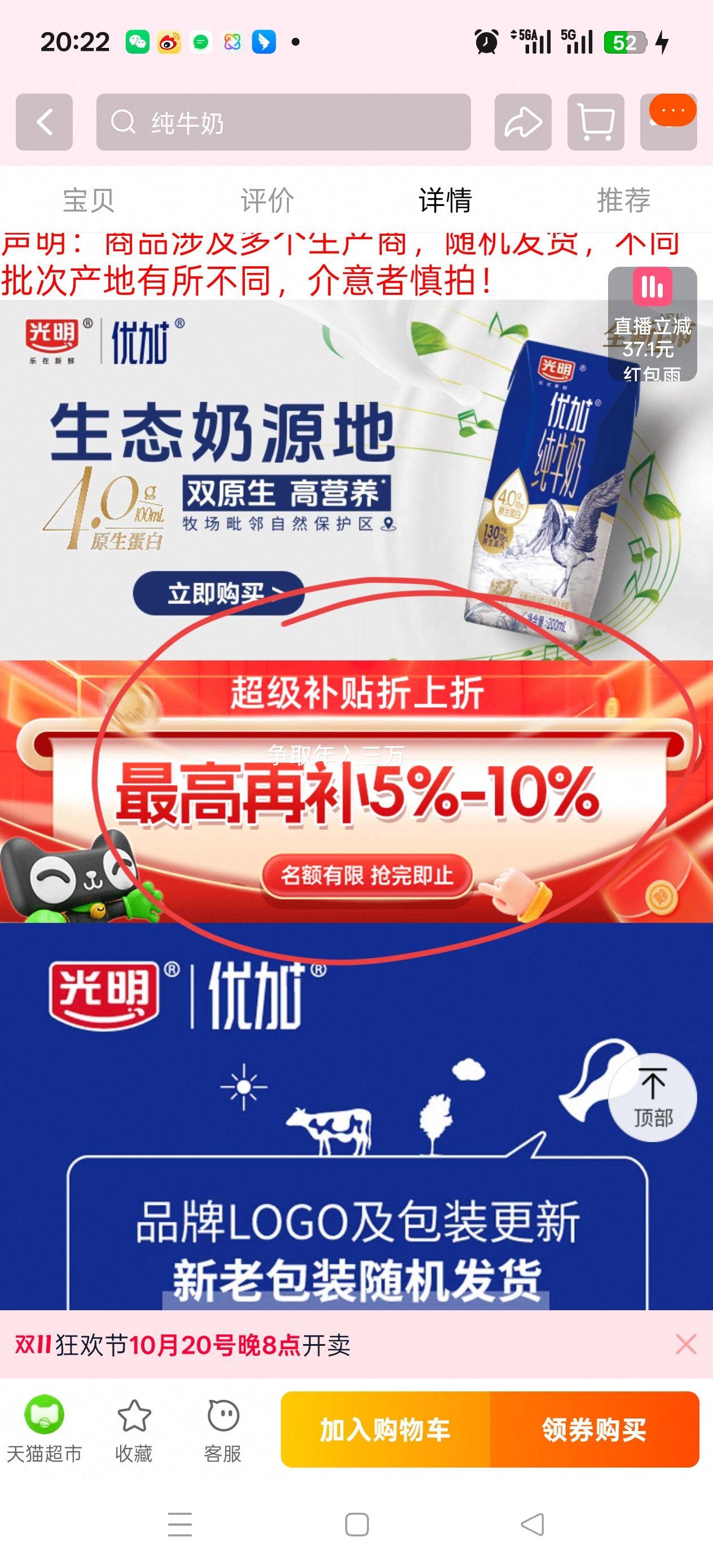Open the shopping cart

click(x=595, y=122)
